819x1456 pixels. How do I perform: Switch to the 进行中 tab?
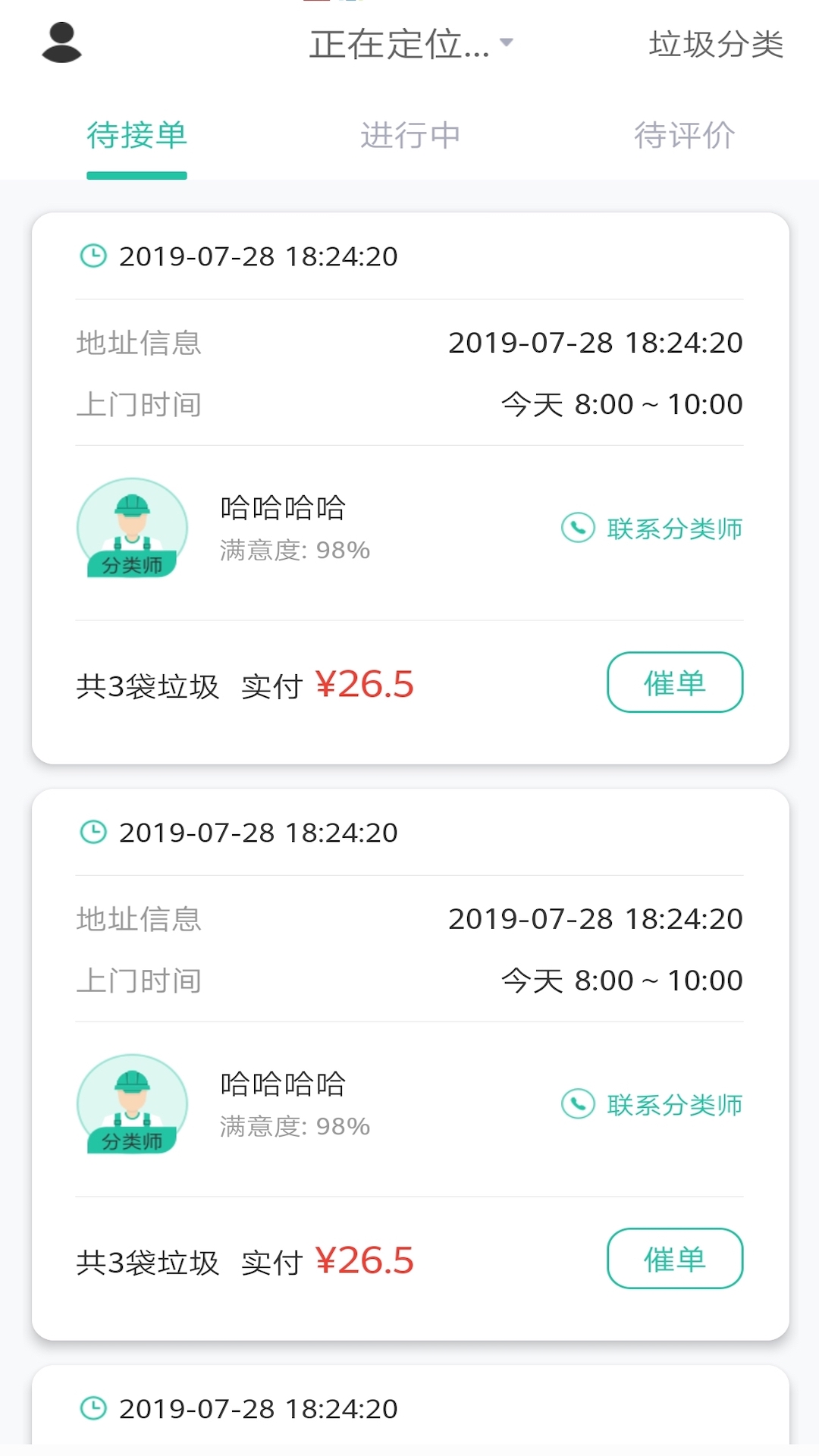coord(409,135)
